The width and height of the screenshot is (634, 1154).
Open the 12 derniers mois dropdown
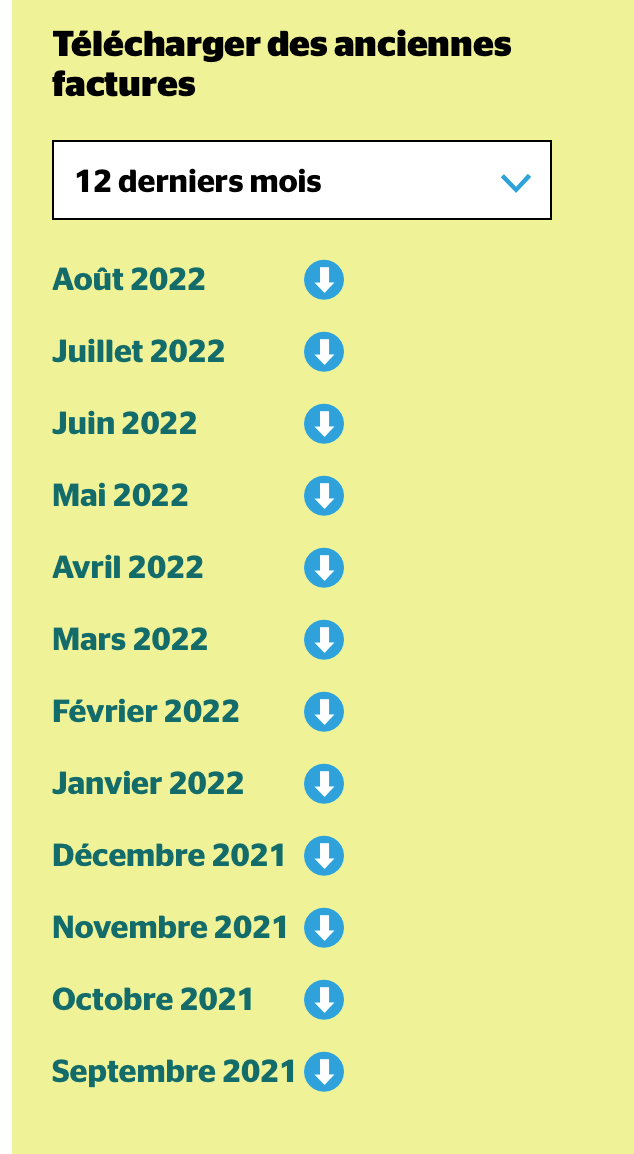click(302, 180)
